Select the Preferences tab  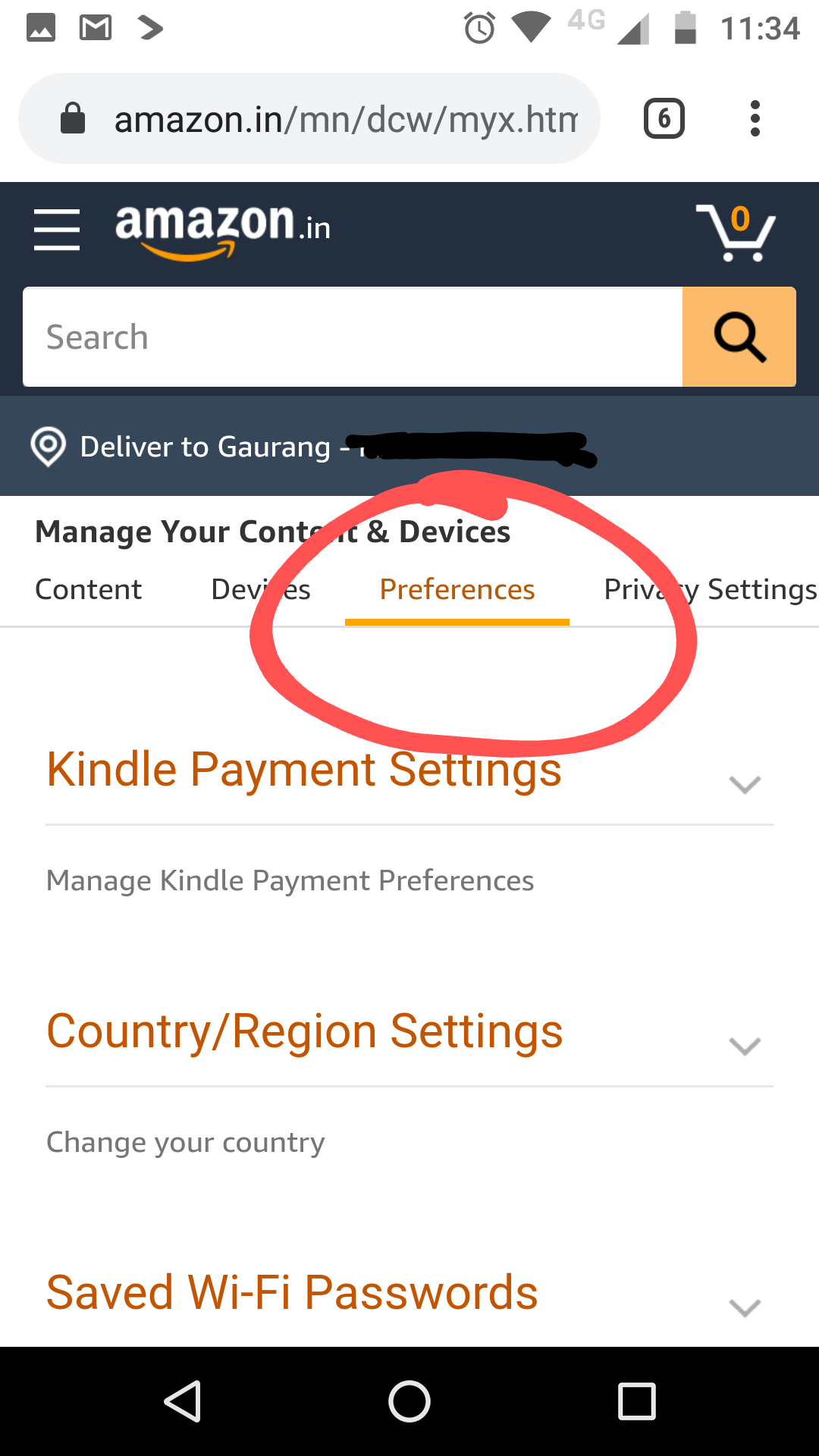tap(457, 589)
